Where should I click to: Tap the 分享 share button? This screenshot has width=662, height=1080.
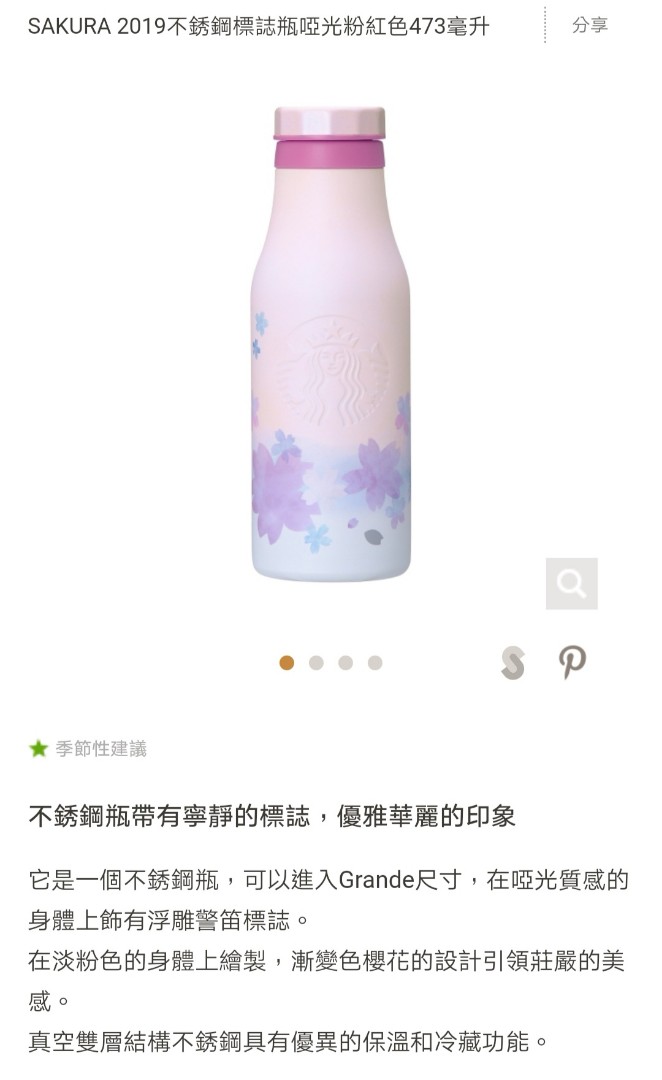point(589,26)
